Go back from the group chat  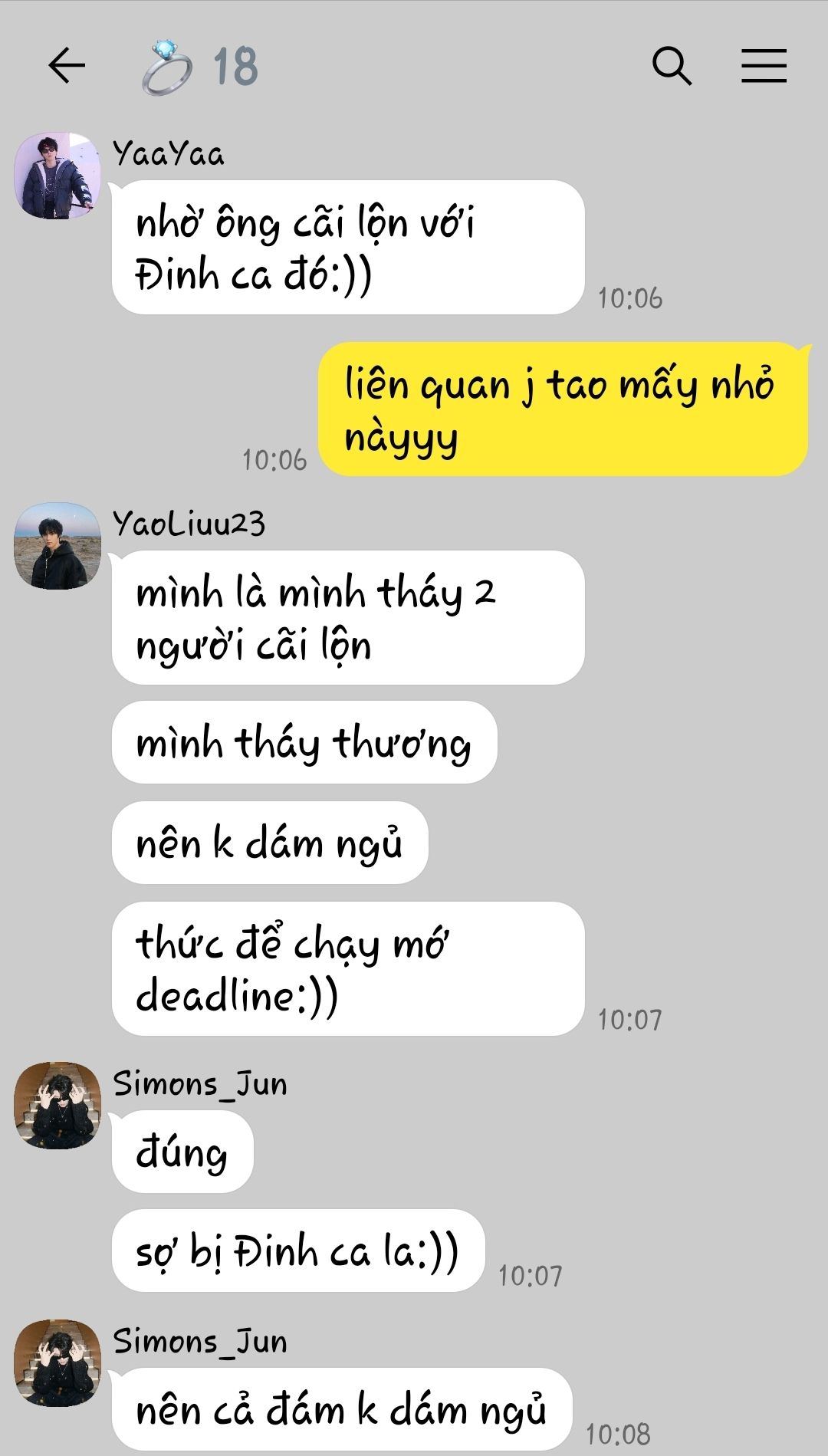[67, 65]
